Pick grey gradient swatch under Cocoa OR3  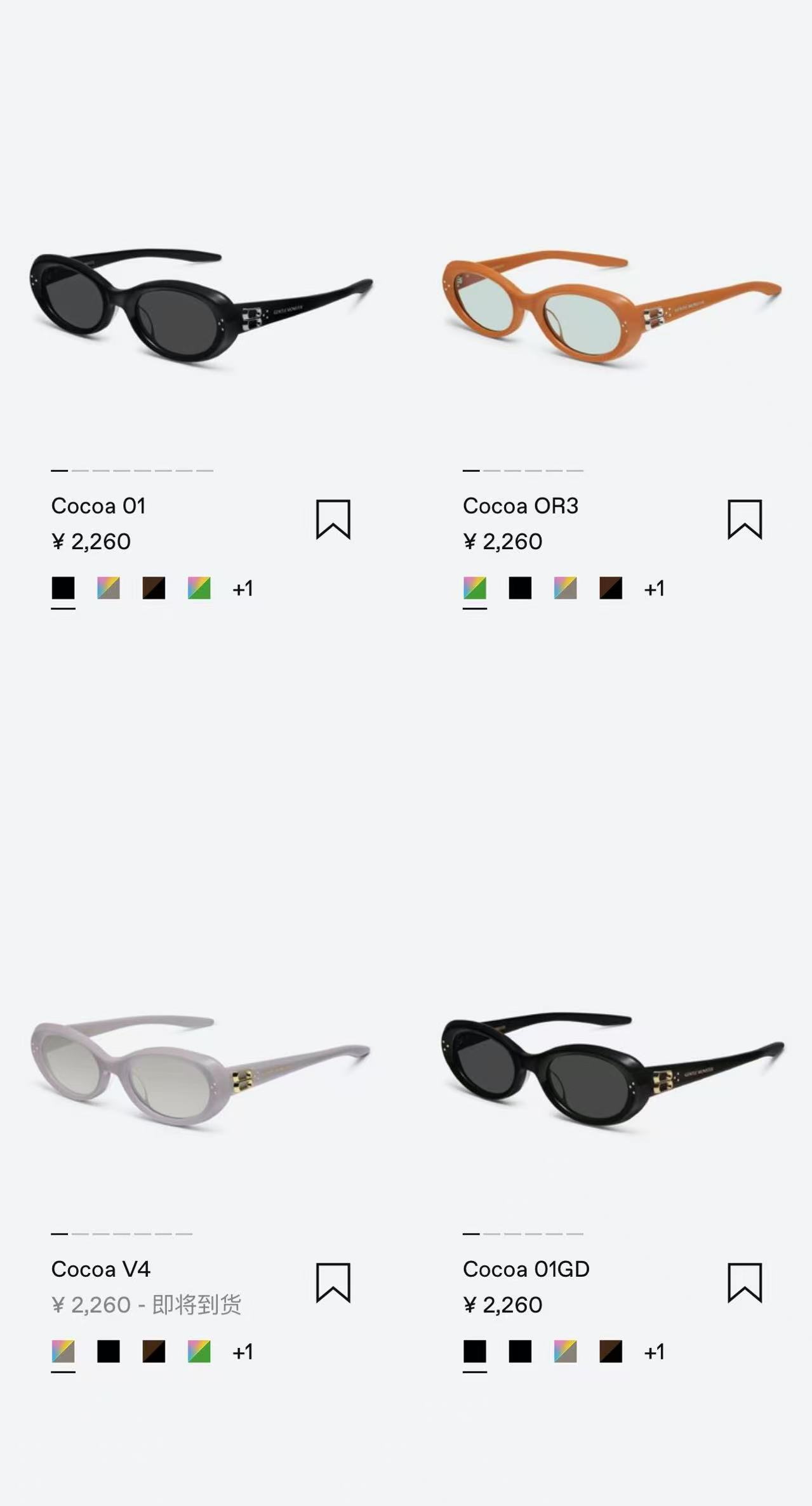pos(565,588)
